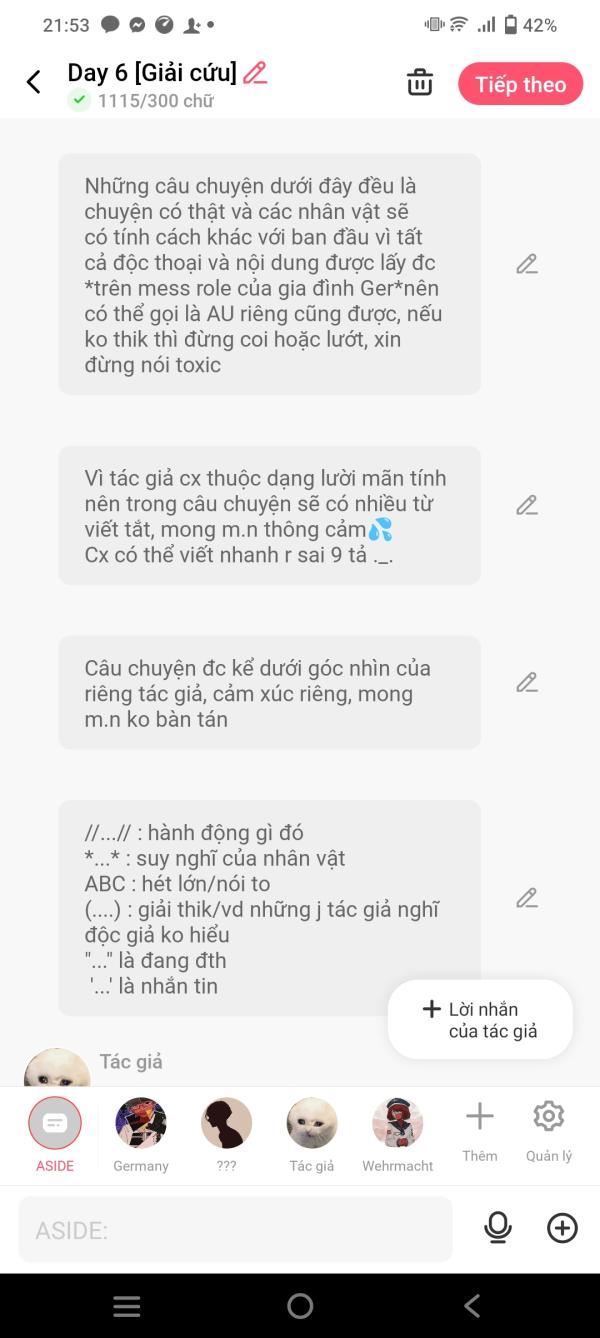The height and width of the screenshot is (1338, 600).
Task: Start voice input with microphone
Action: coord(497,1228)
